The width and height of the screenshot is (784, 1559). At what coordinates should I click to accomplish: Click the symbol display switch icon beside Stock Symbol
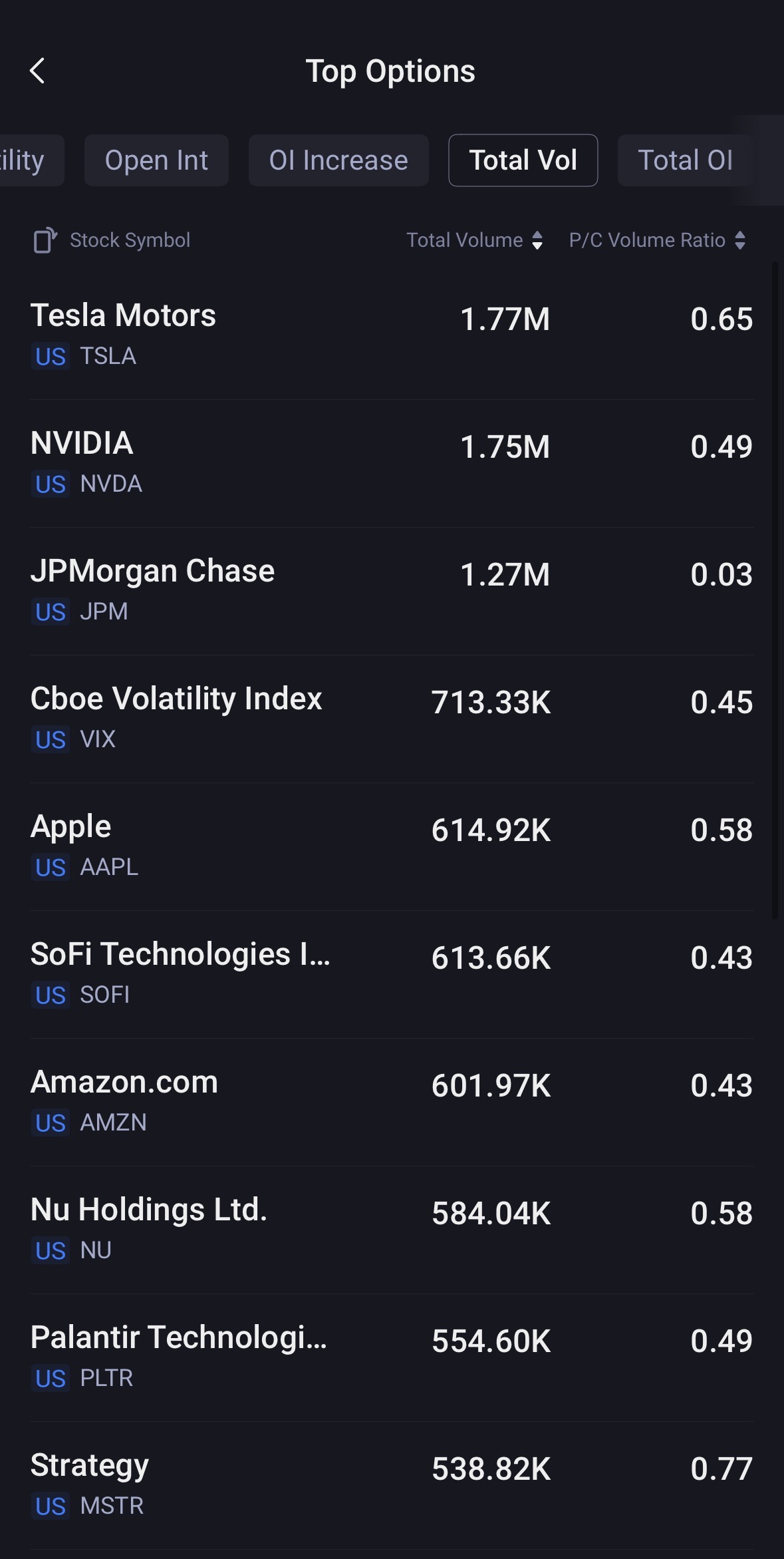[46, 240]
